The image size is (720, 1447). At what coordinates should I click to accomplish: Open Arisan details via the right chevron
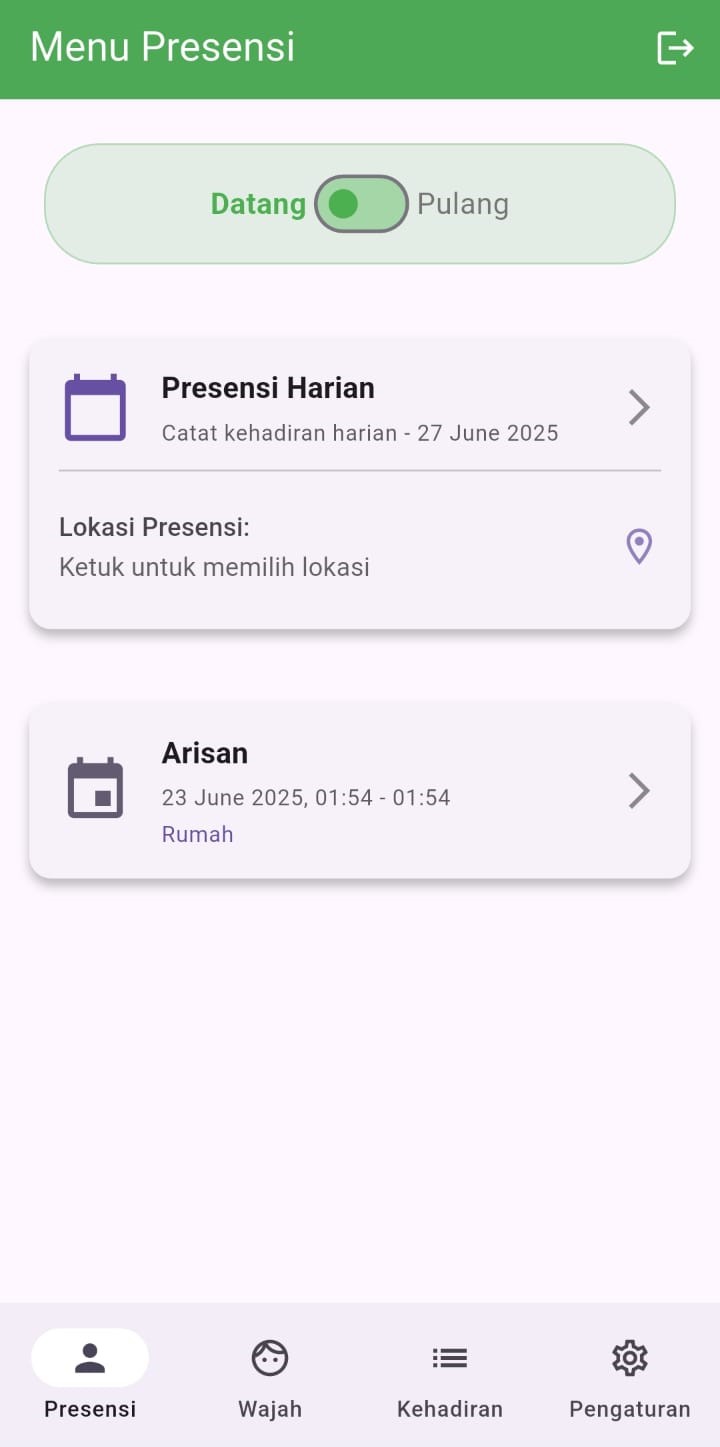[639, 790]
